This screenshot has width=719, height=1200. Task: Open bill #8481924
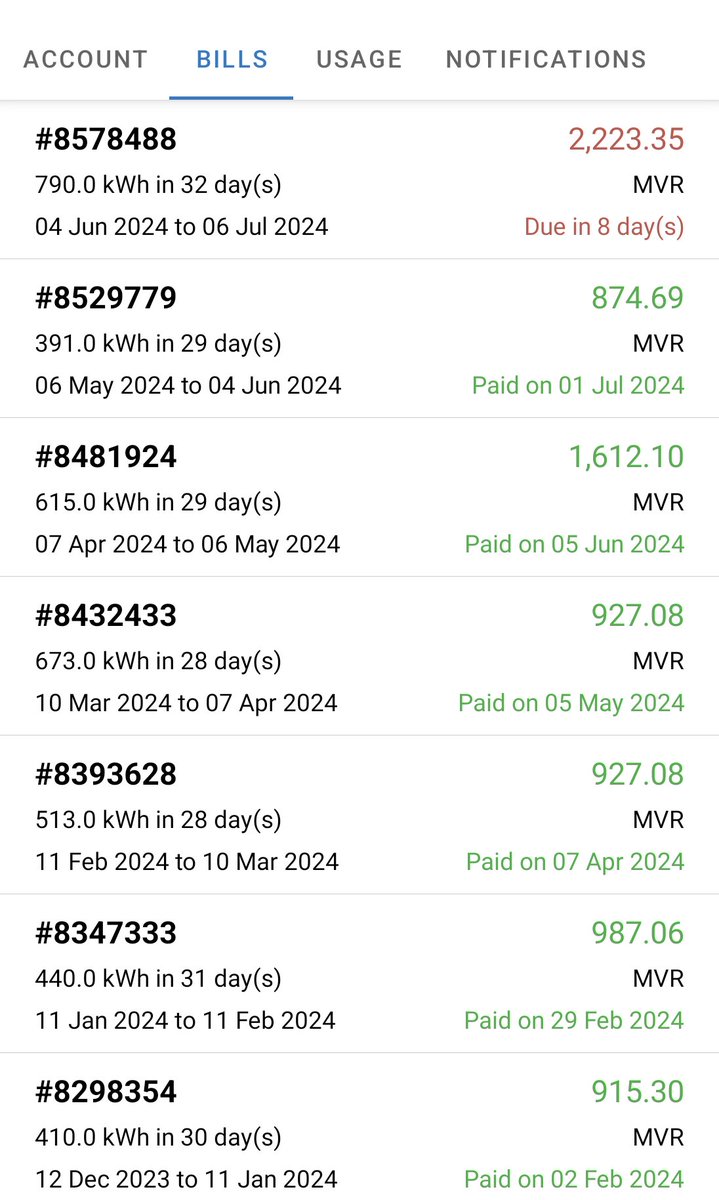click(359, 497)
